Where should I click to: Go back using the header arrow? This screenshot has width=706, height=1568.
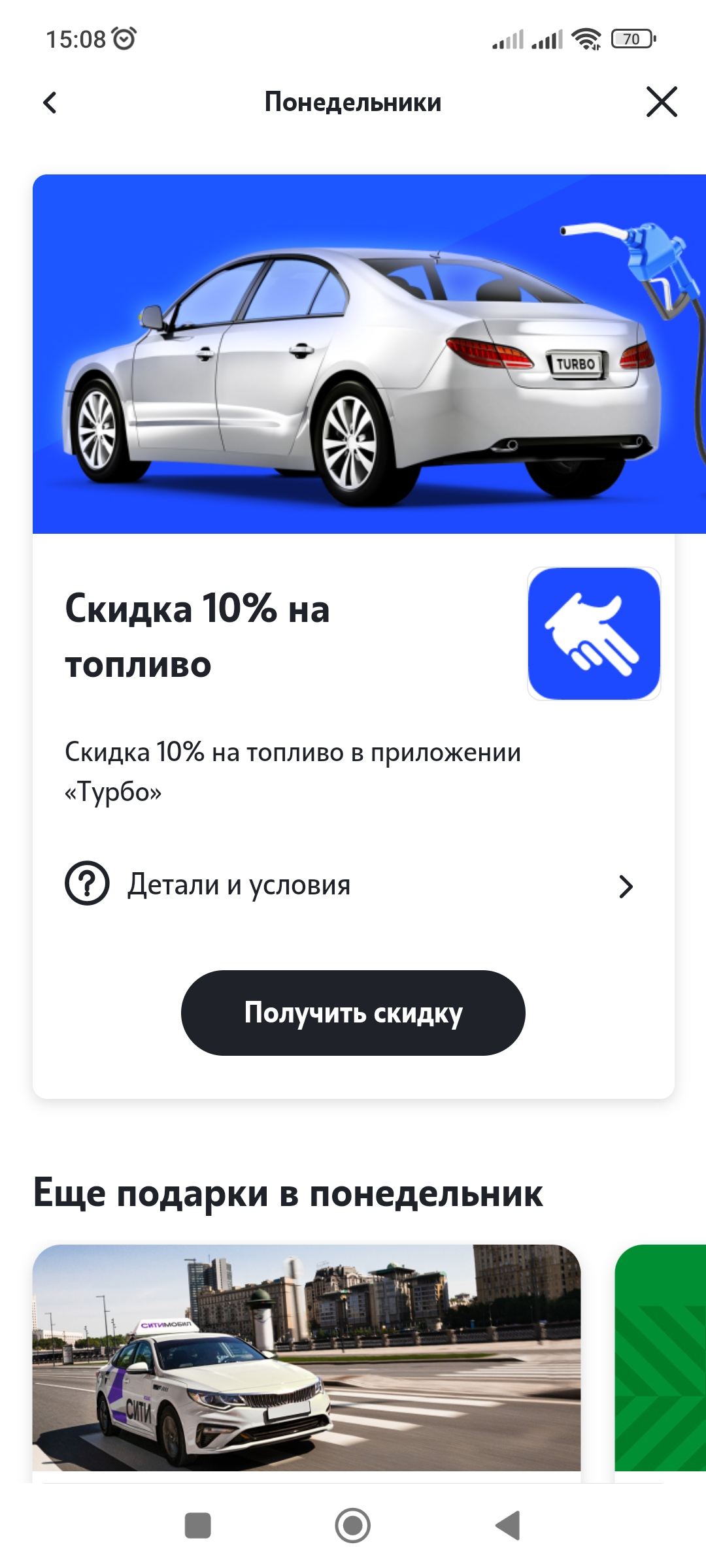click(50, 103)
